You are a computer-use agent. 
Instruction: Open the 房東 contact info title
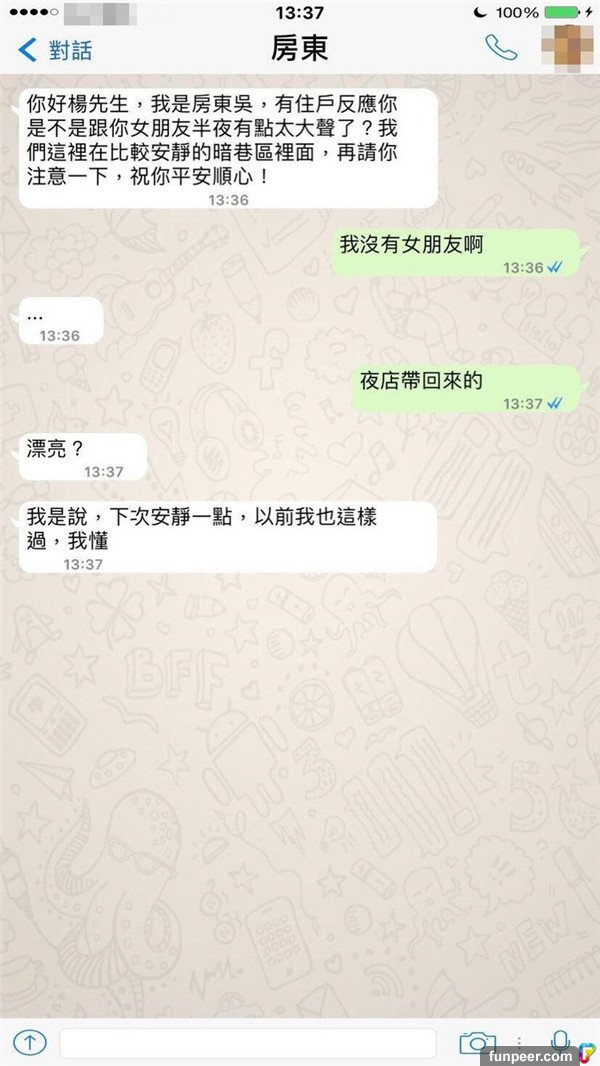[x=299, y=47]
